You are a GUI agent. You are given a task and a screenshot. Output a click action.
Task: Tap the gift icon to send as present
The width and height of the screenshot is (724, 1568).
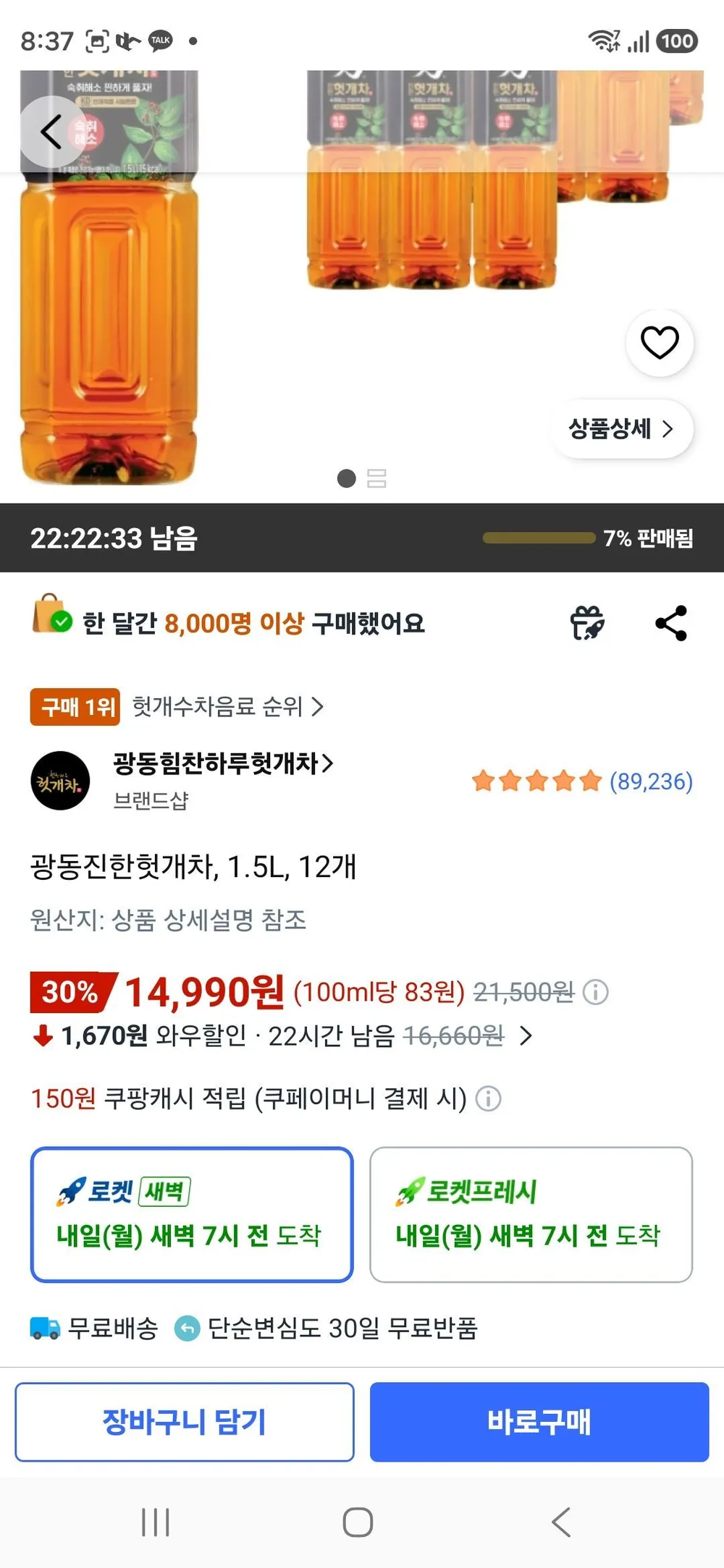(587, 623)
